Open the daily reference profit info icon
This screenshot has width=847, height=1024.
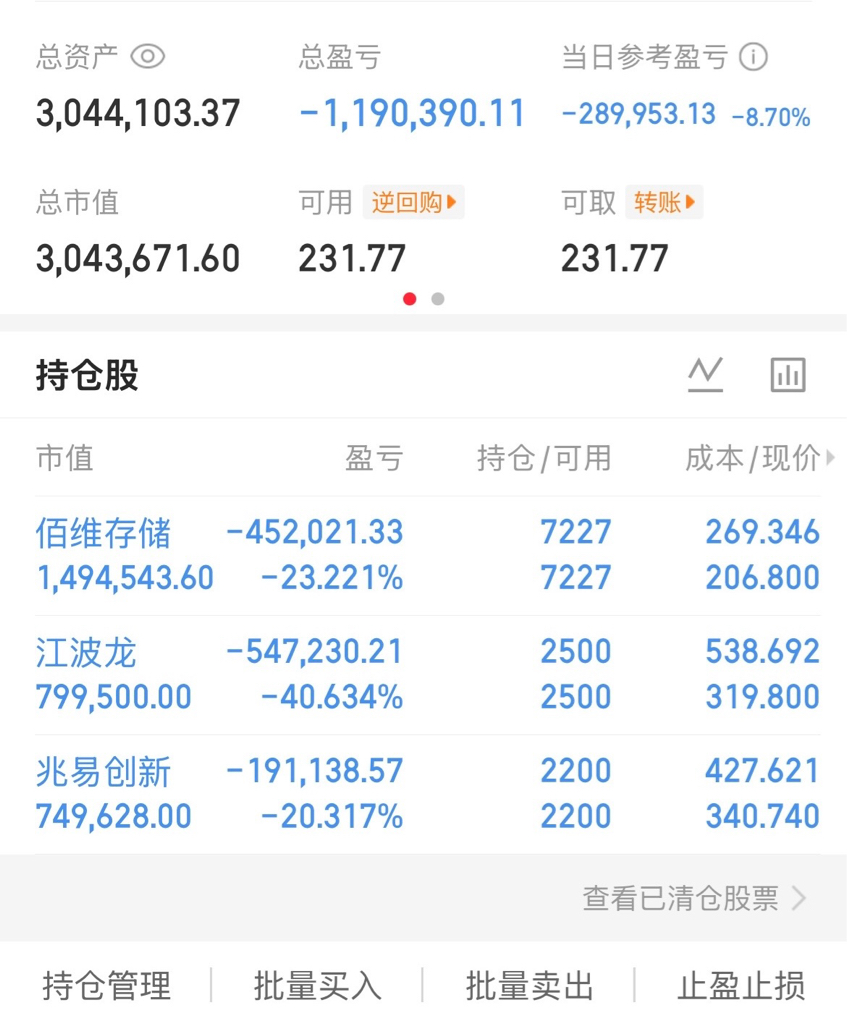coord(753,57)
